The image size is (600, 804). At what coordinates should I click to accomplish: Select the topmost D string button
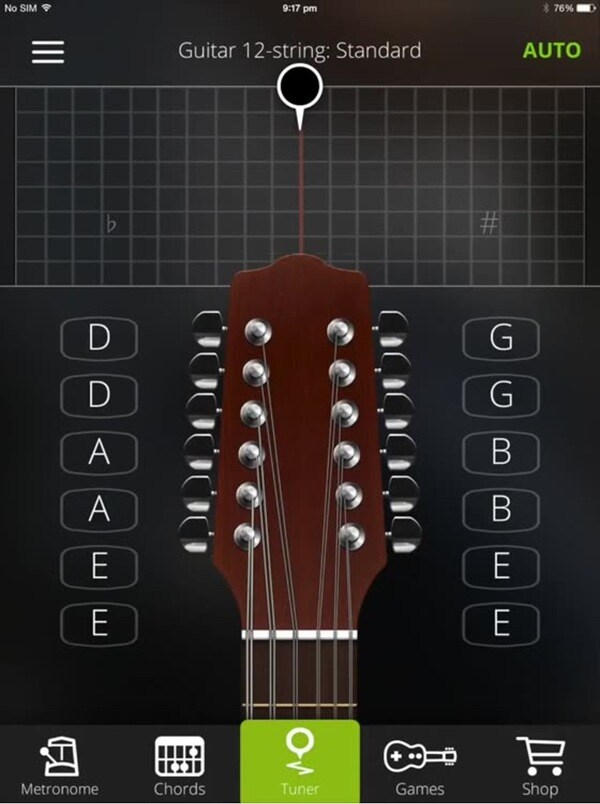99,338
